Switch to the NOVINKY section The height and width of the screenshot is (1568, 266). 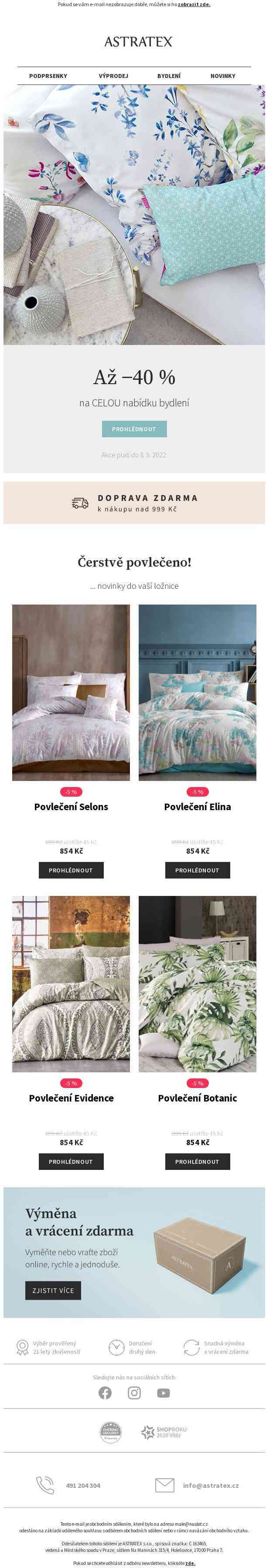point(223,76)
